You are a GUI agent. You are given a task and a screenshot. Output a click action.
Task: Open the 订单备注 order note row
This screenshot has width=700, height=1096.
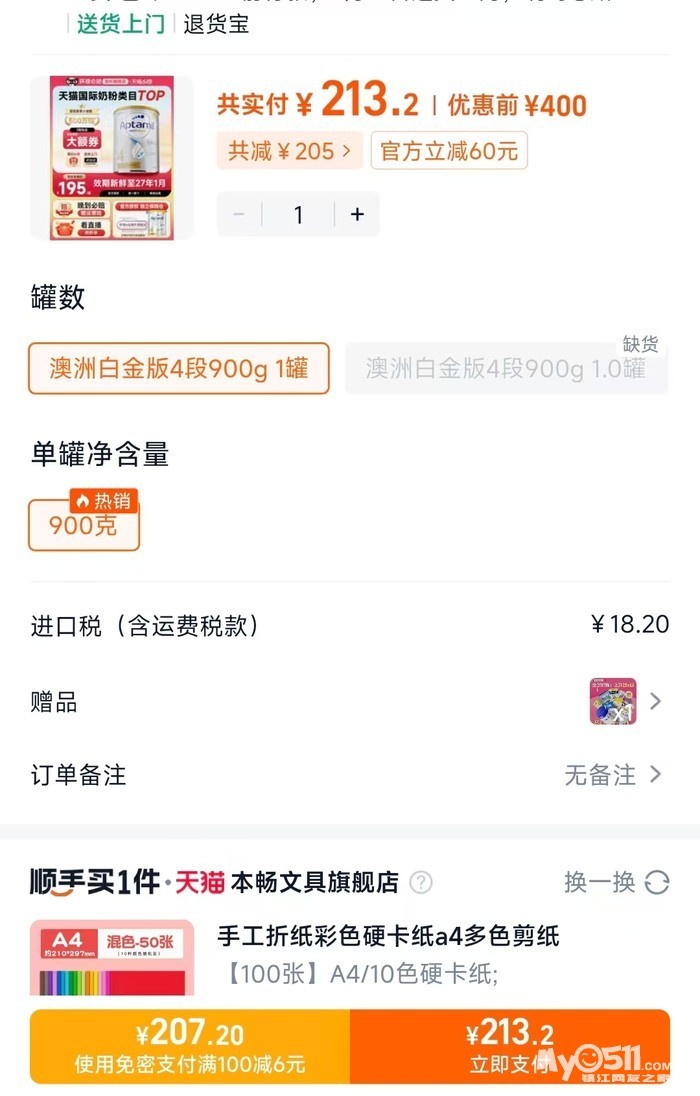(x=350, y=774)
